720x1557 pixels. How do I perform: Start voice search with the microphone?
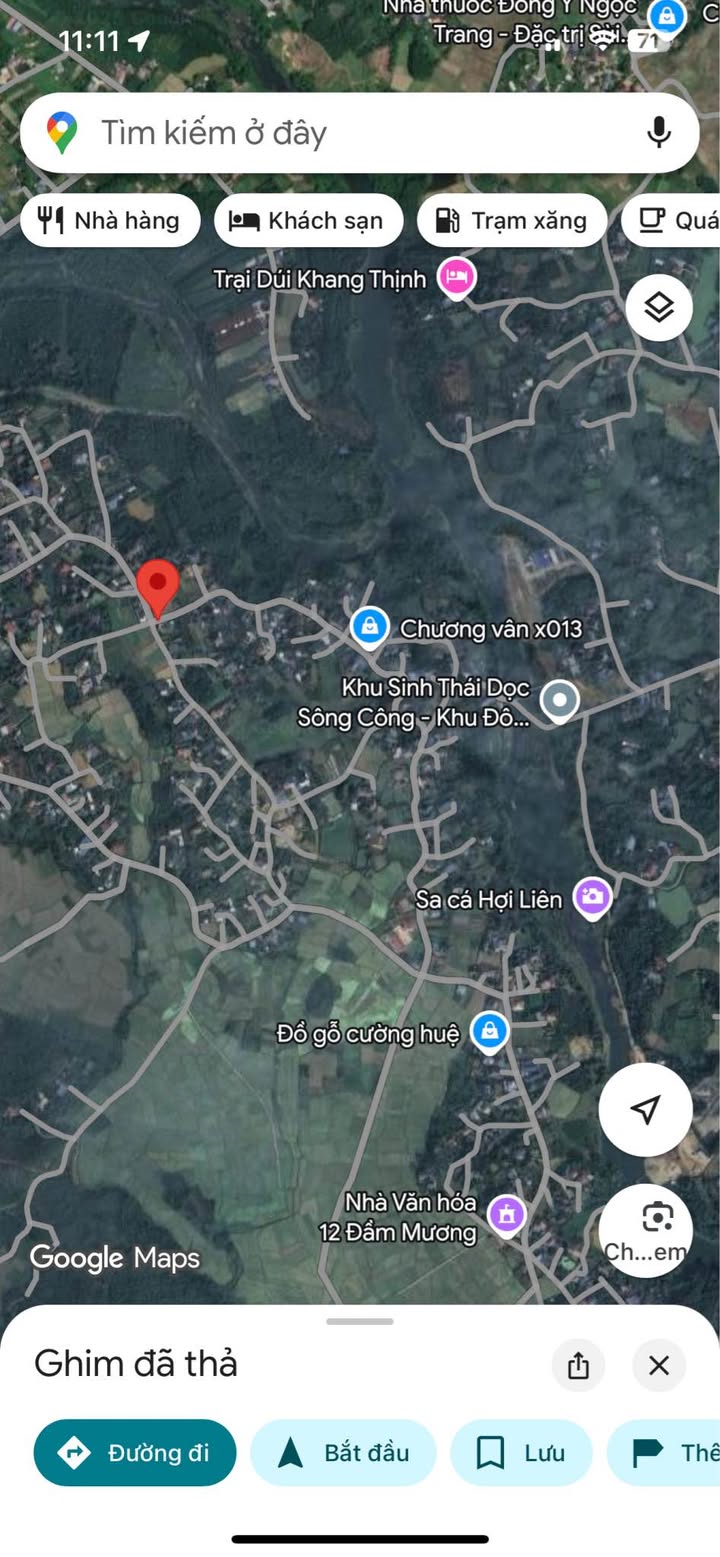658,133
